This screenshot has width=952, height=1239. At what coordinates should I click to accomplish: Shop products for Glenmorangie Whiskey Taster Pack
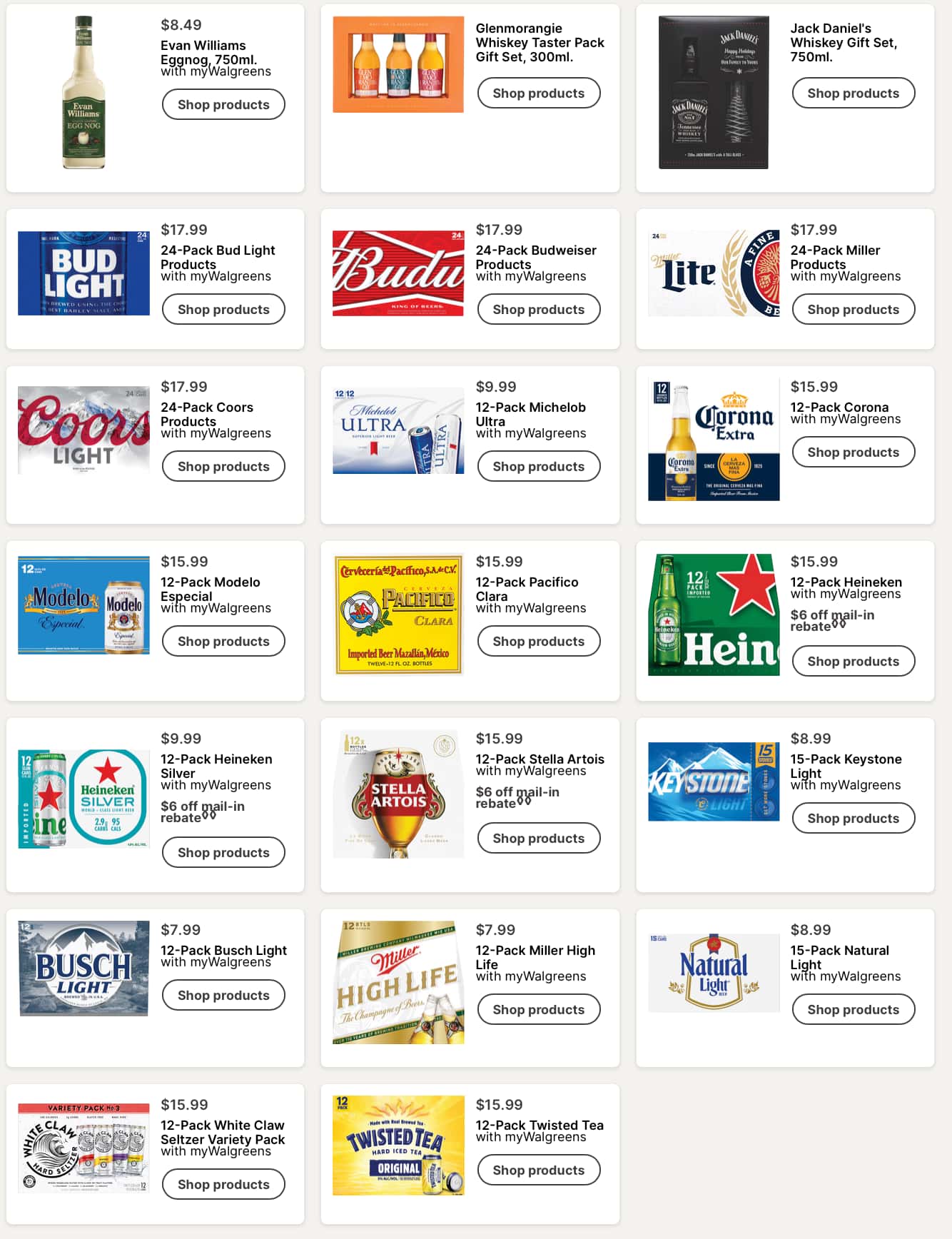click(x=538, y=93)
